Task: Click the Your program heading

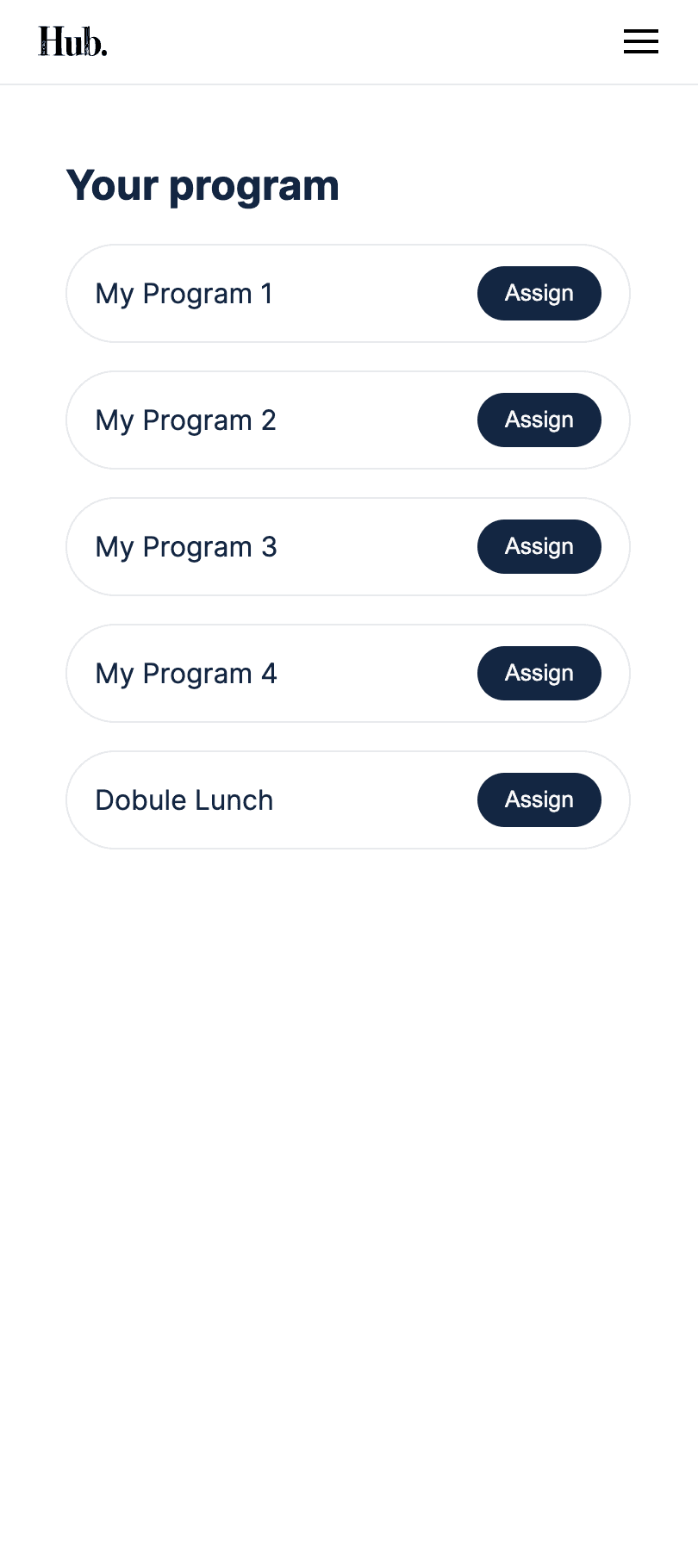Action: click(203, 185)
